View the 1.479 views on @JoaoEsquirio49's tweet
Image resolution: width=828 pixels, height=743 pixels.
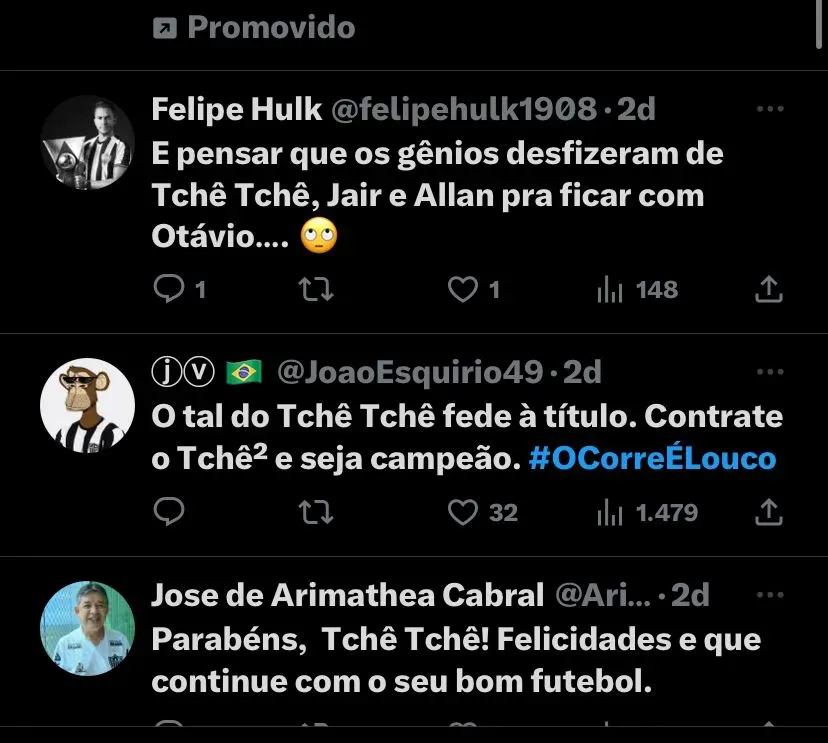(647, 513)
